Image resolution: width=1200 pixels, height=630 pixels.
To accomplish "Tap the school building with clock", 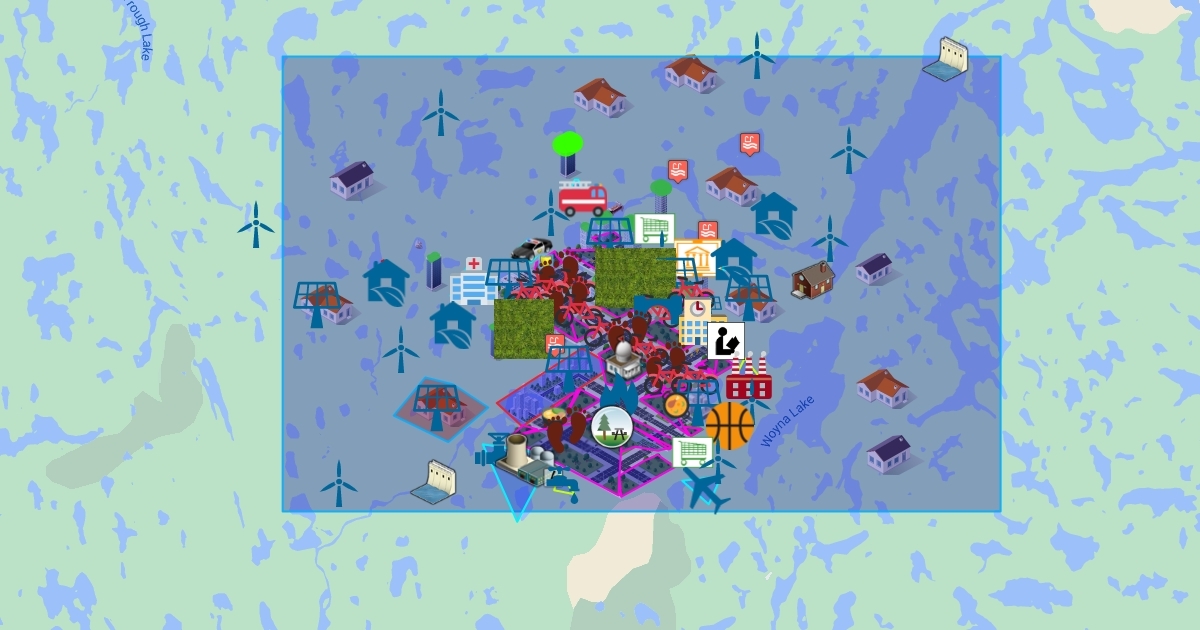I will (696, 322).
